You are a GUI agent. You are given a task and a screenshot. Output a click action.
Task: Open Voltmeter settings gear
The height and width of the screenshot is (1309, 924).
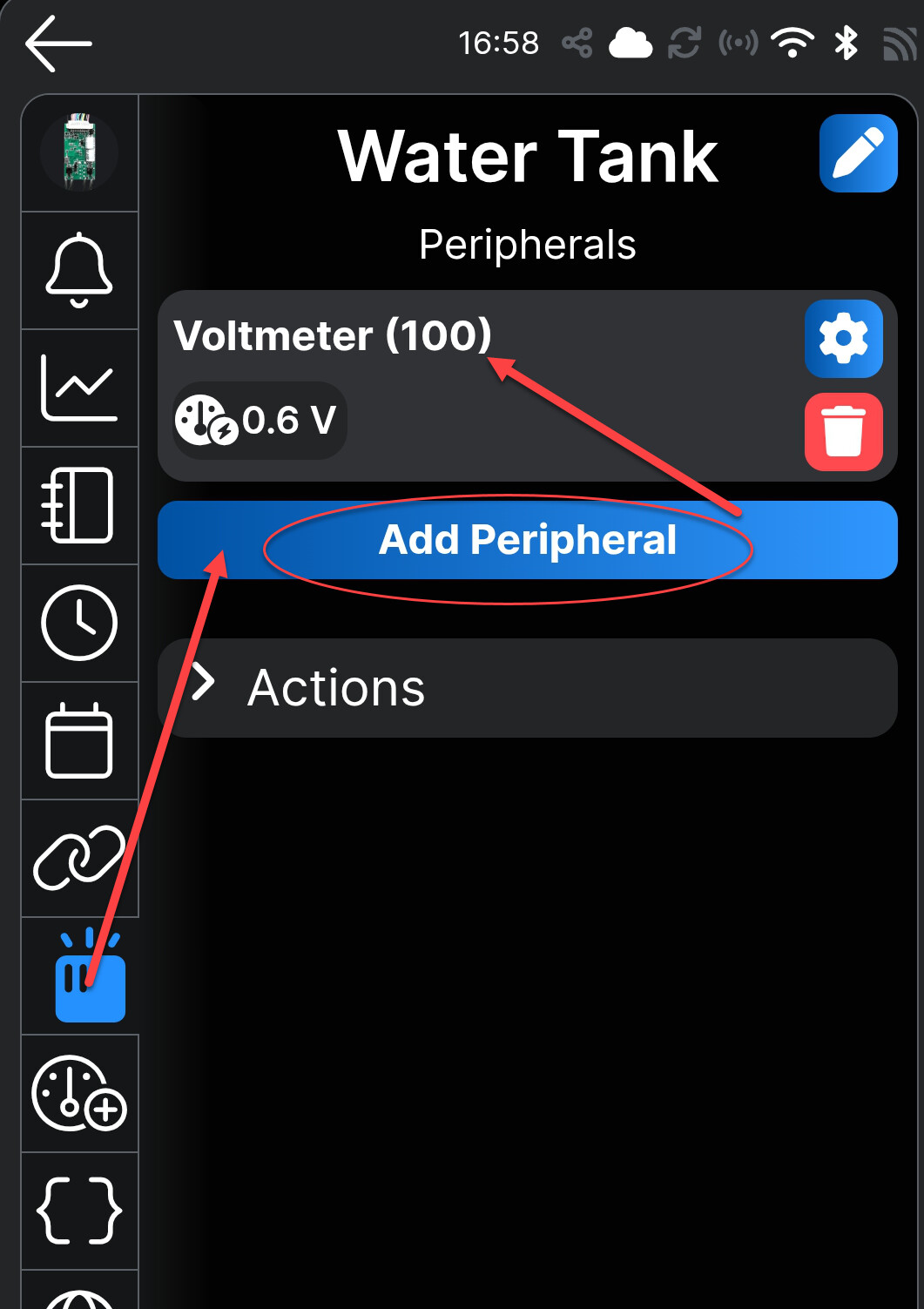click(843, 339)
